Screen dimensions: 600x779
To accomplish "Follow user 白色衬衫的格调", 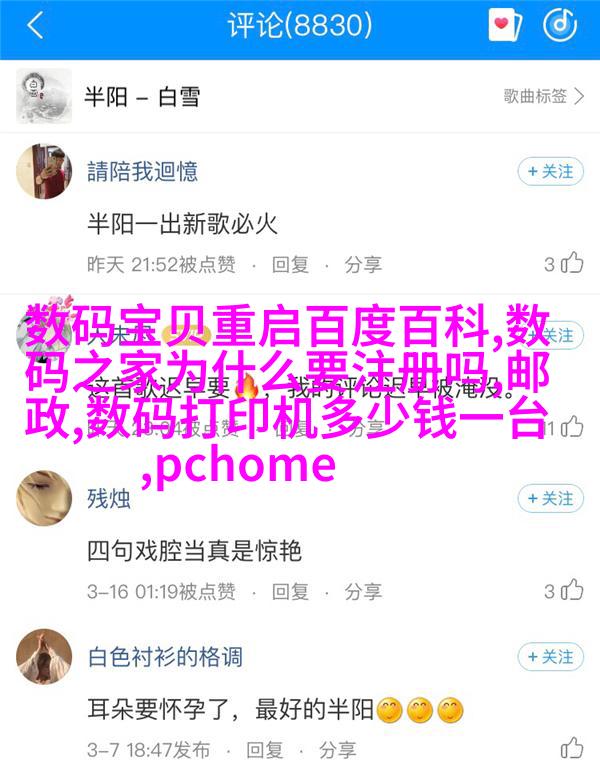I will (550, 657).
